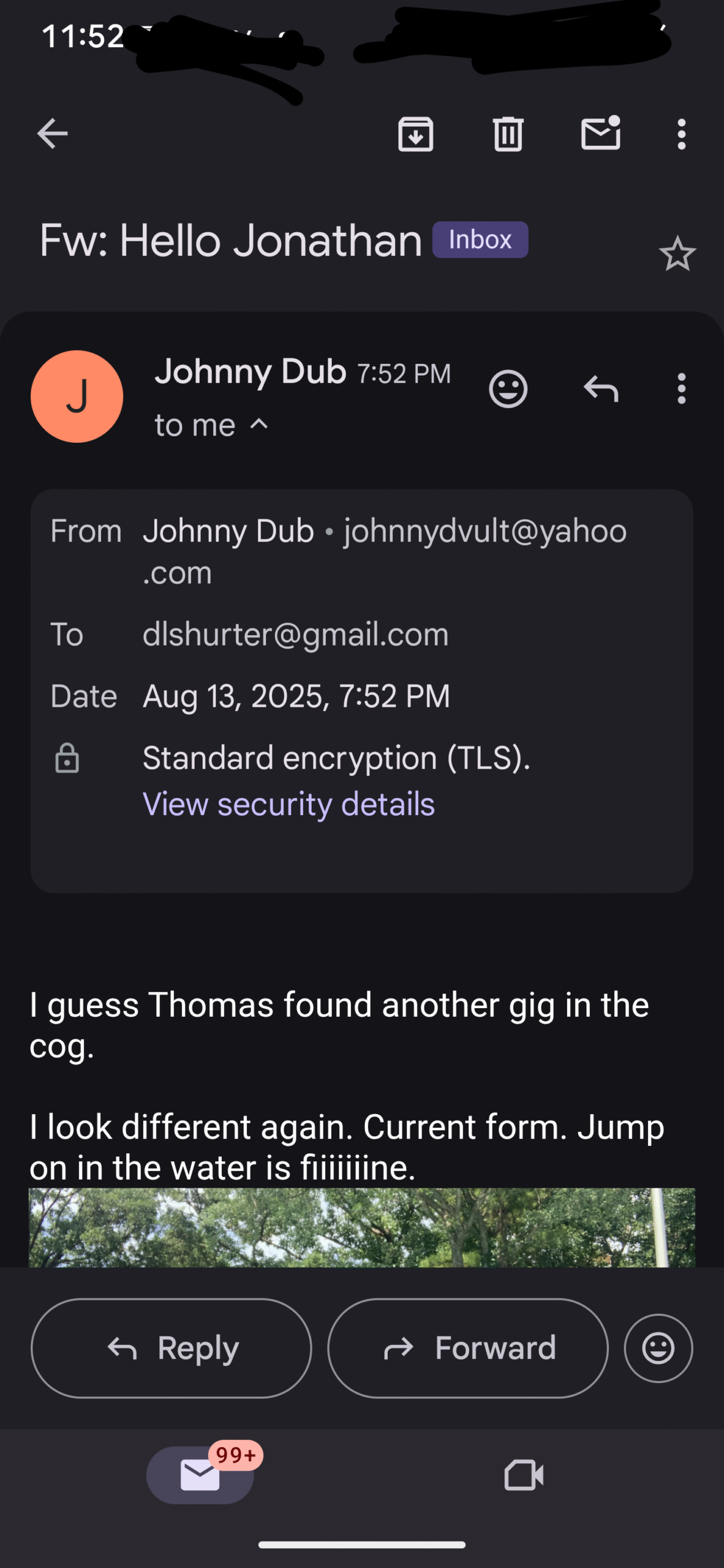The image size is (724, 1568).
Task: Tap the bottom Reply button
Action: pos(172,1348)
